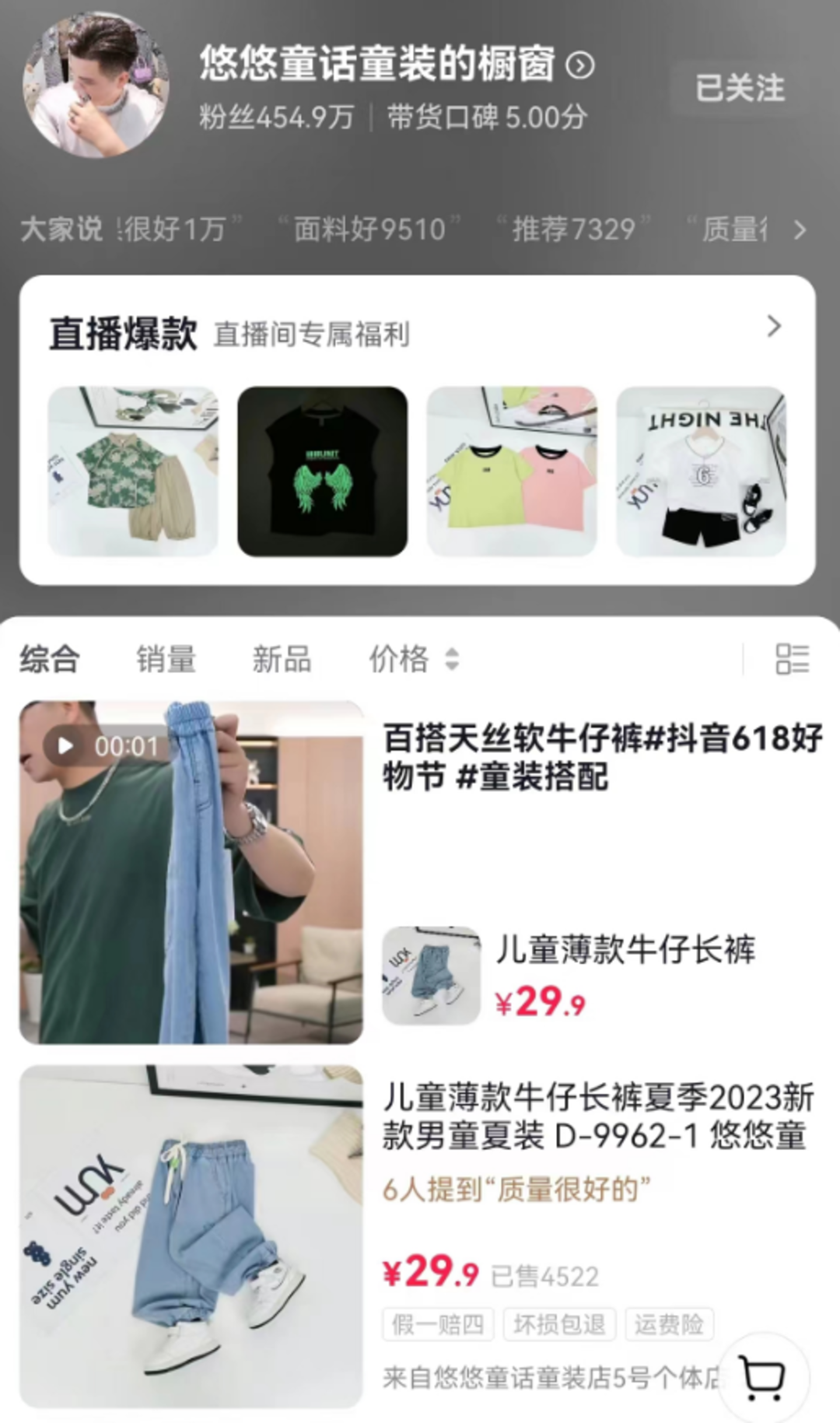Open 悠悠童话童装的橱窗 shop title arrow
The width and height of the screenshot is (840, 1423).
click(580, 65)
